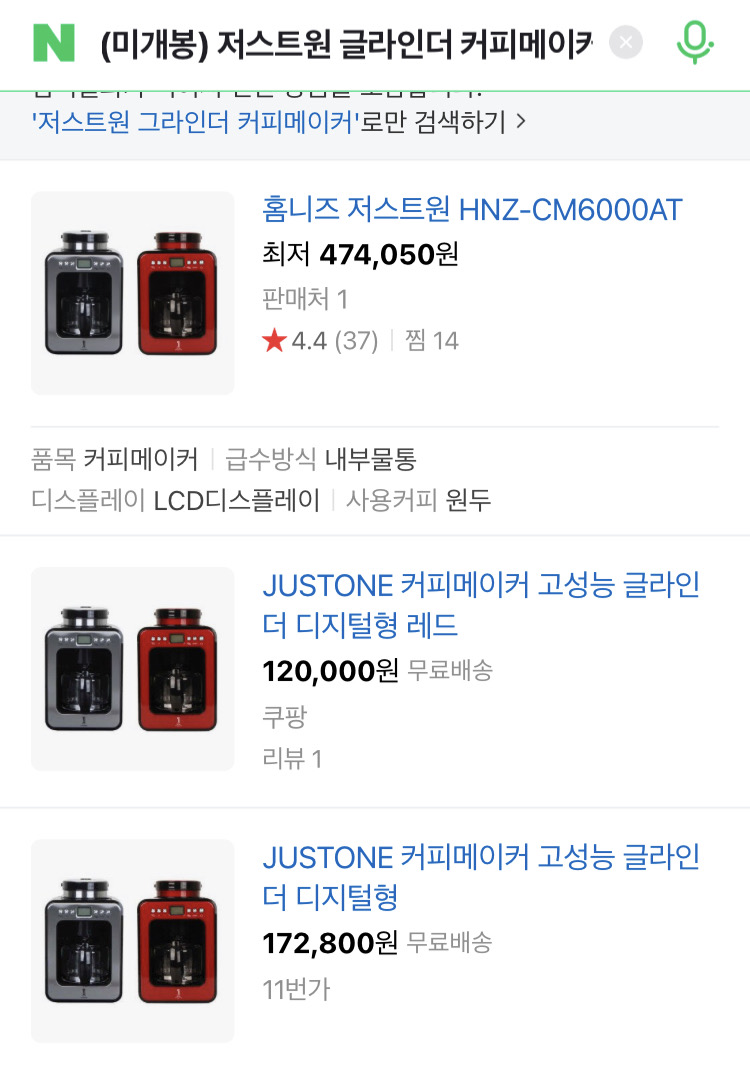The width and height of the screenshot is (750, 1072).
Task: Tap the 최저 474,050원 price text
Action: tap(355, 255)
